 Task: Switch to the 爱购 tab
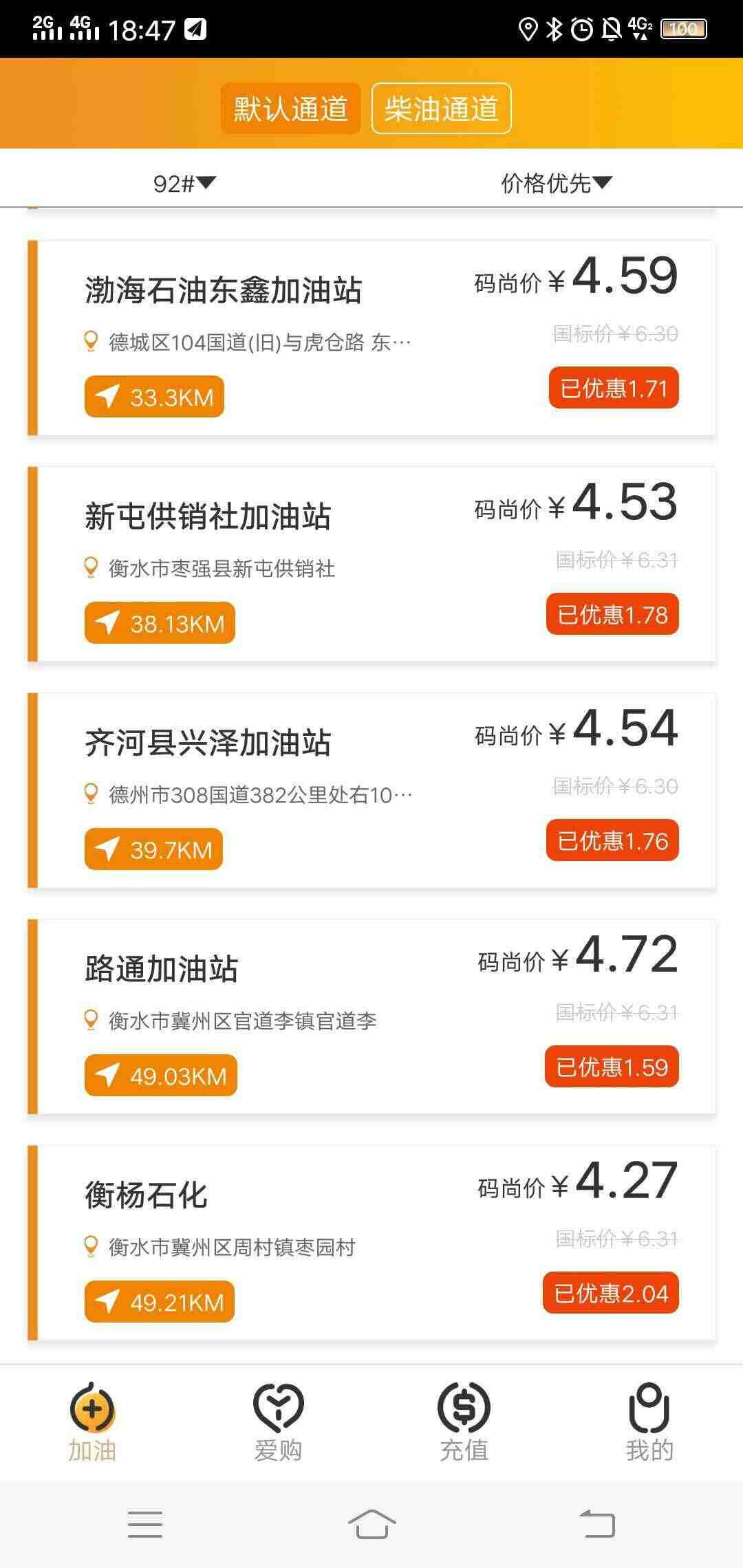(278, 1423)
